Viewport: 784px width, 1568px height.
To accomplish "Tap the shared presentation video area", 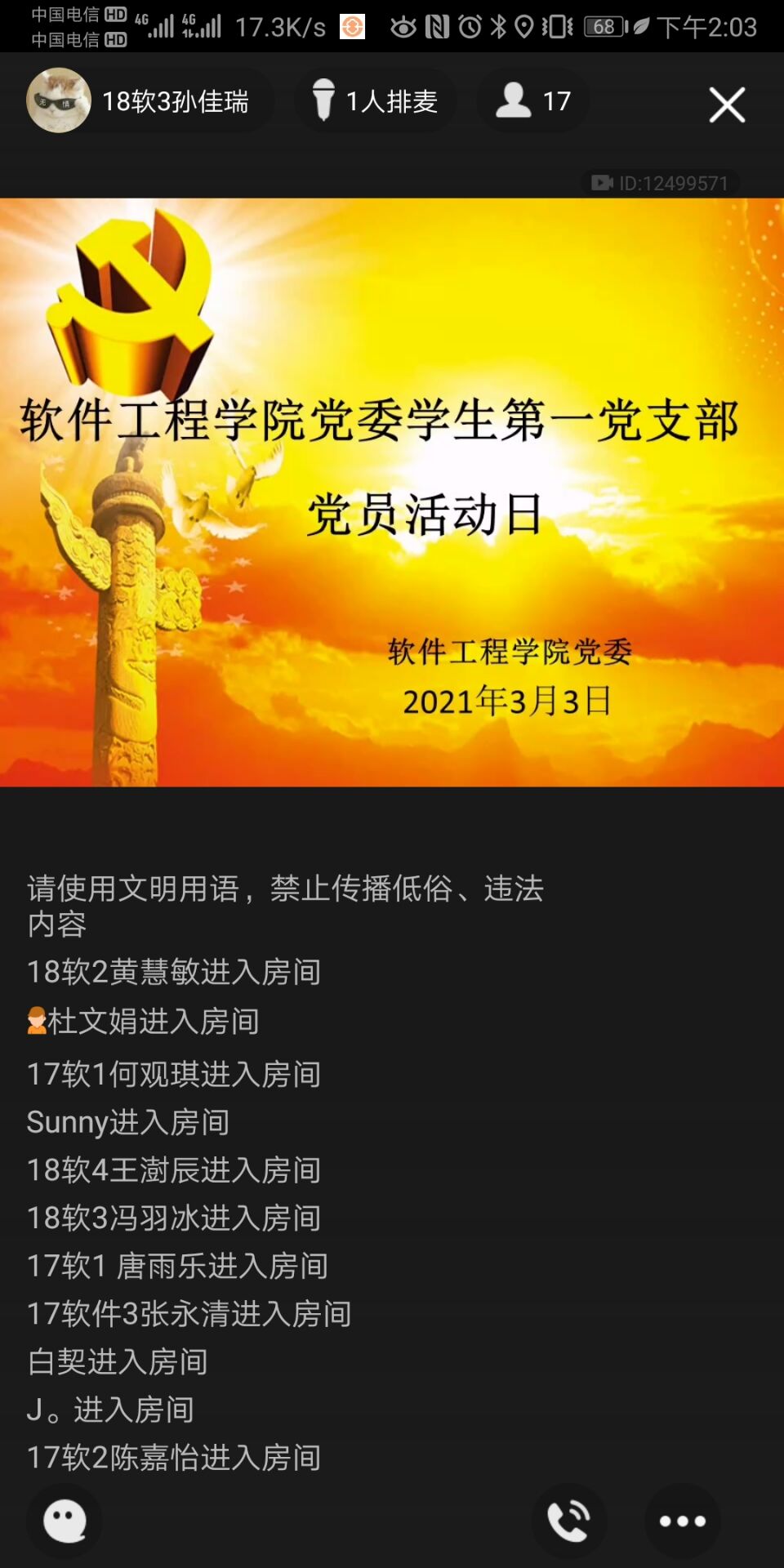I will (x=392, y=492).
